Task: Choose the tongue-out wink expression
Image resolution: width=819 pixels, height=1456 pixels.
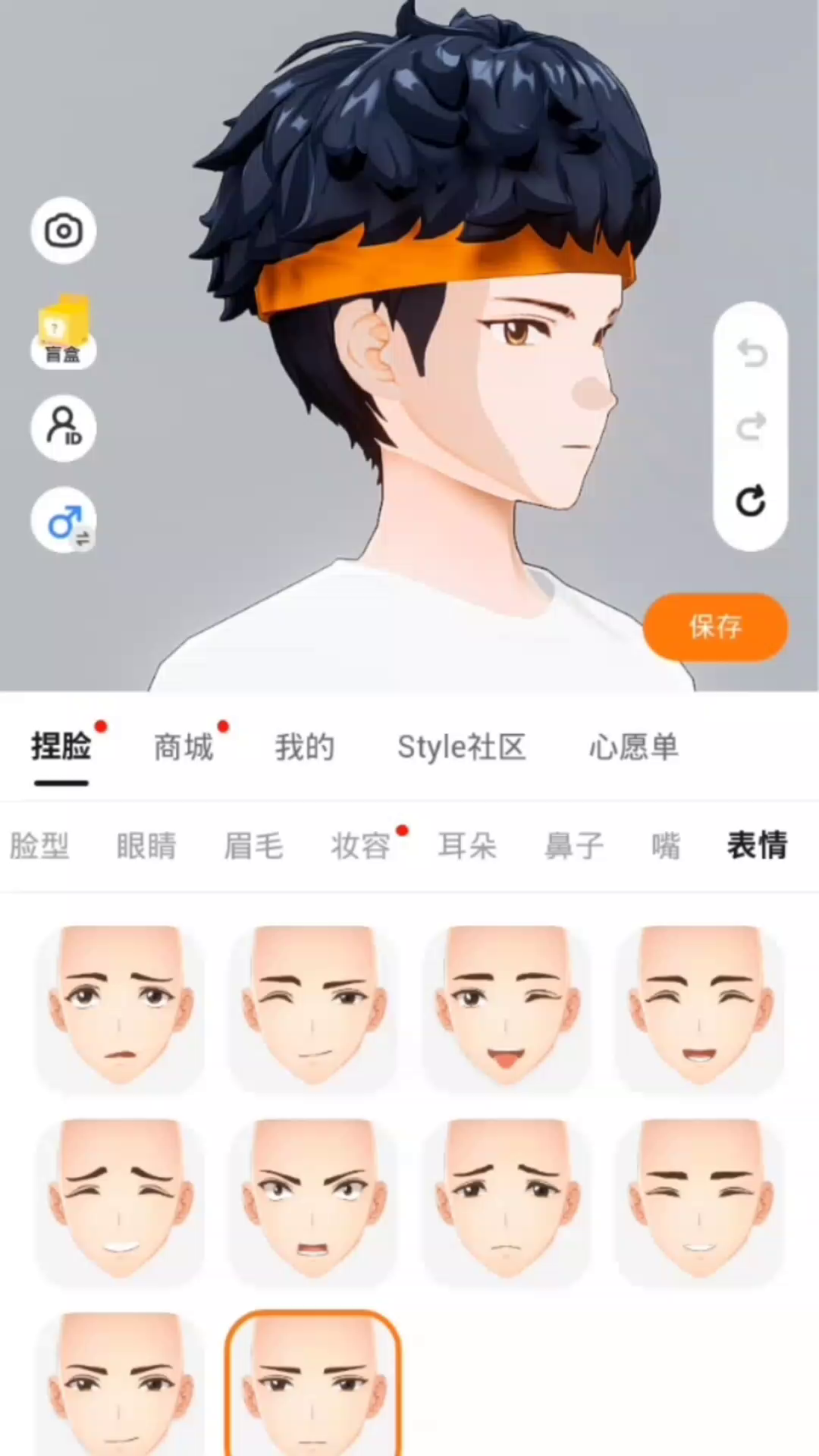Action: [506, 1007]
